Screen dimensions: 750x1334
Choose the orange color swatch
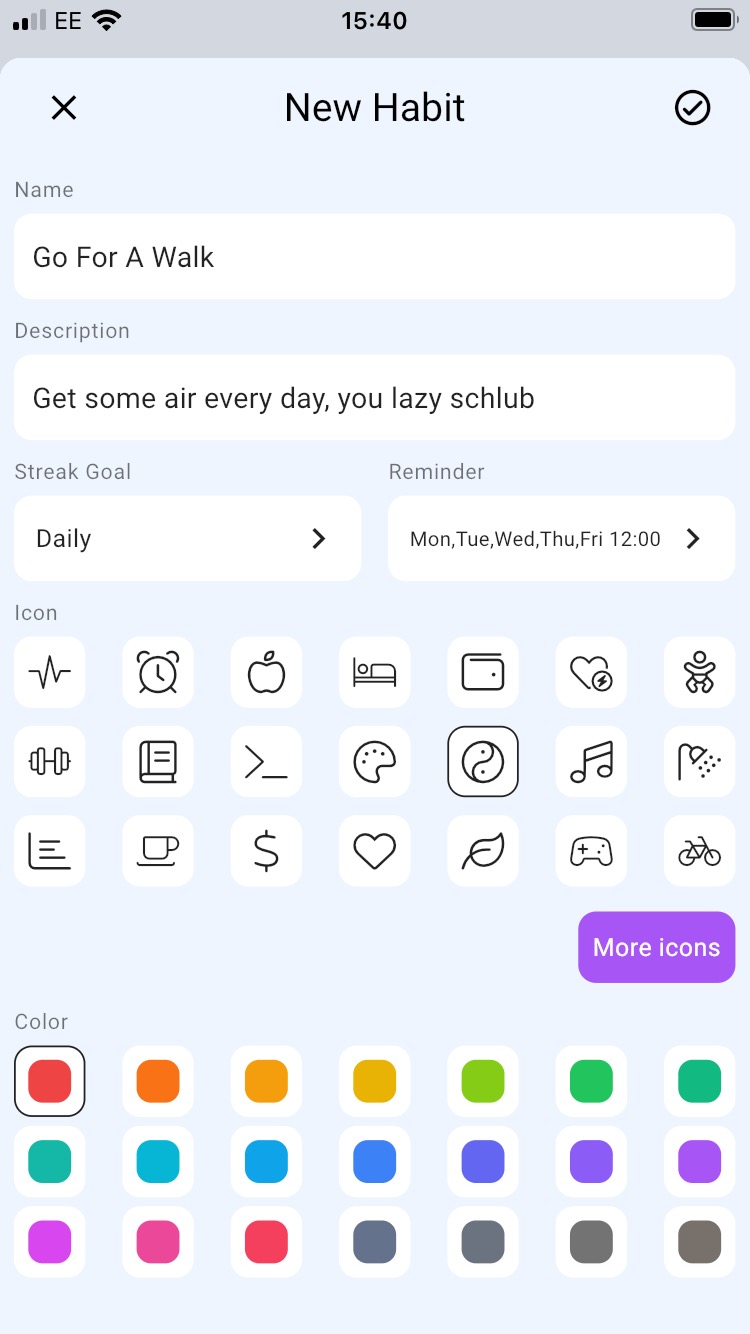click(158, 1081)
